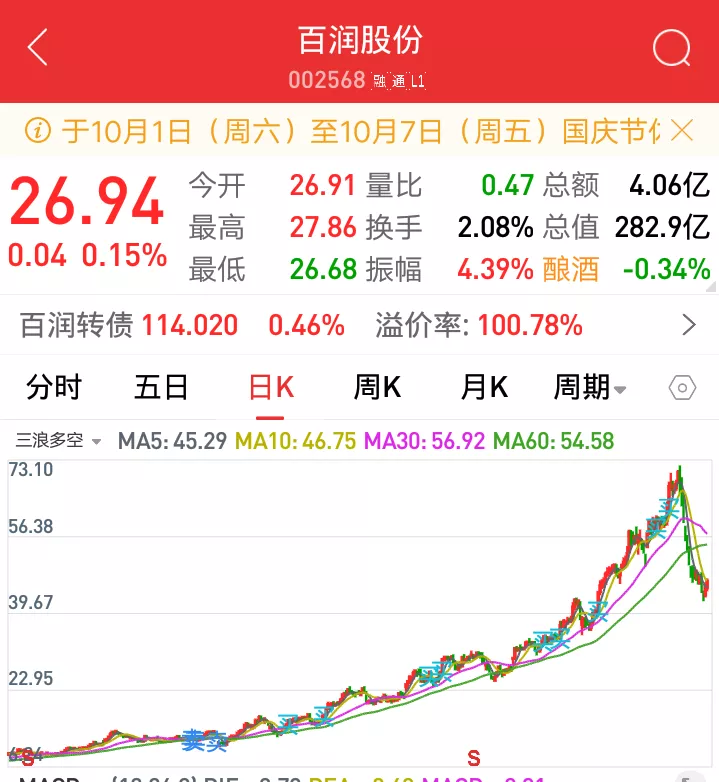Go back using the top-left arrow

pyautogui.click(x=38, y=48)
